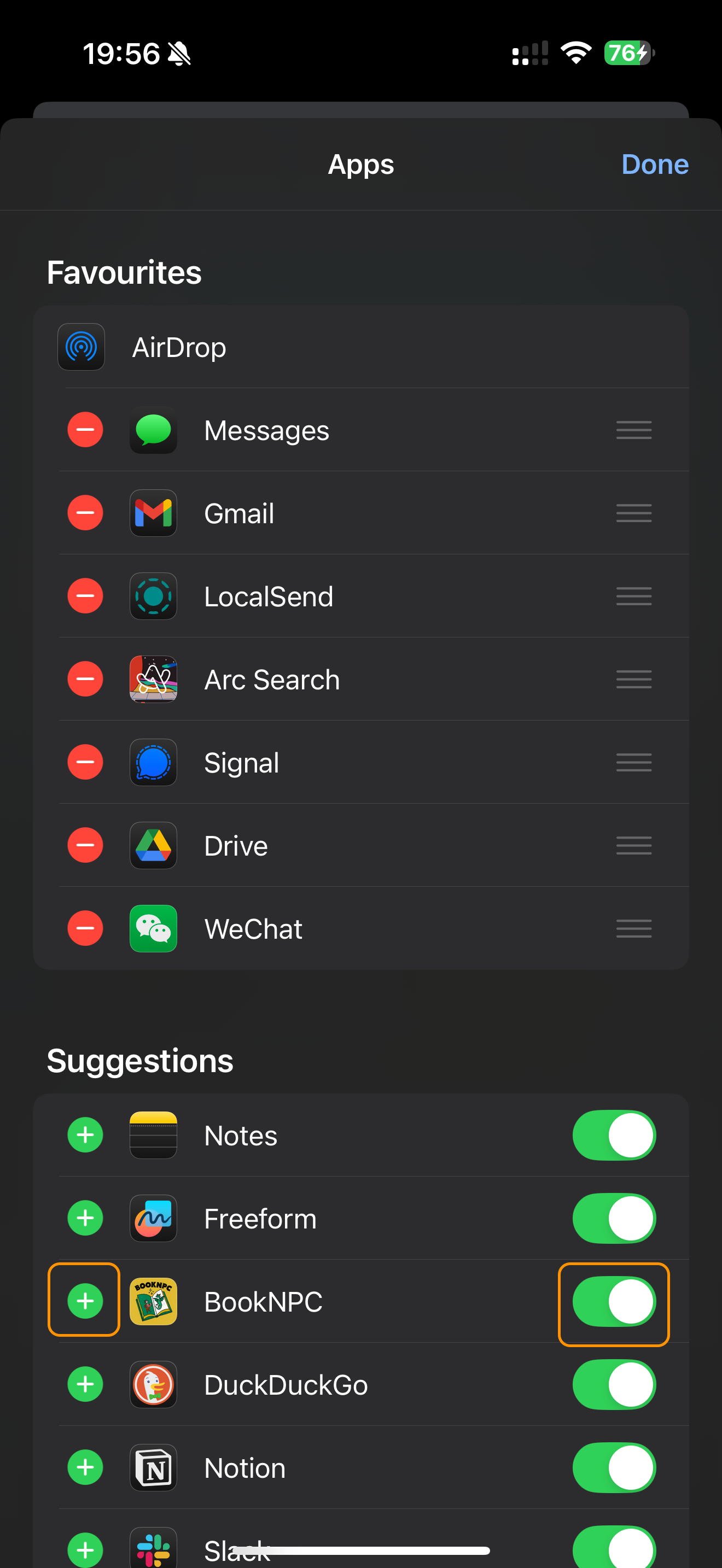
Task: Tap the Messages app icon
Action: pyautogui.click(x=153, y=430)
